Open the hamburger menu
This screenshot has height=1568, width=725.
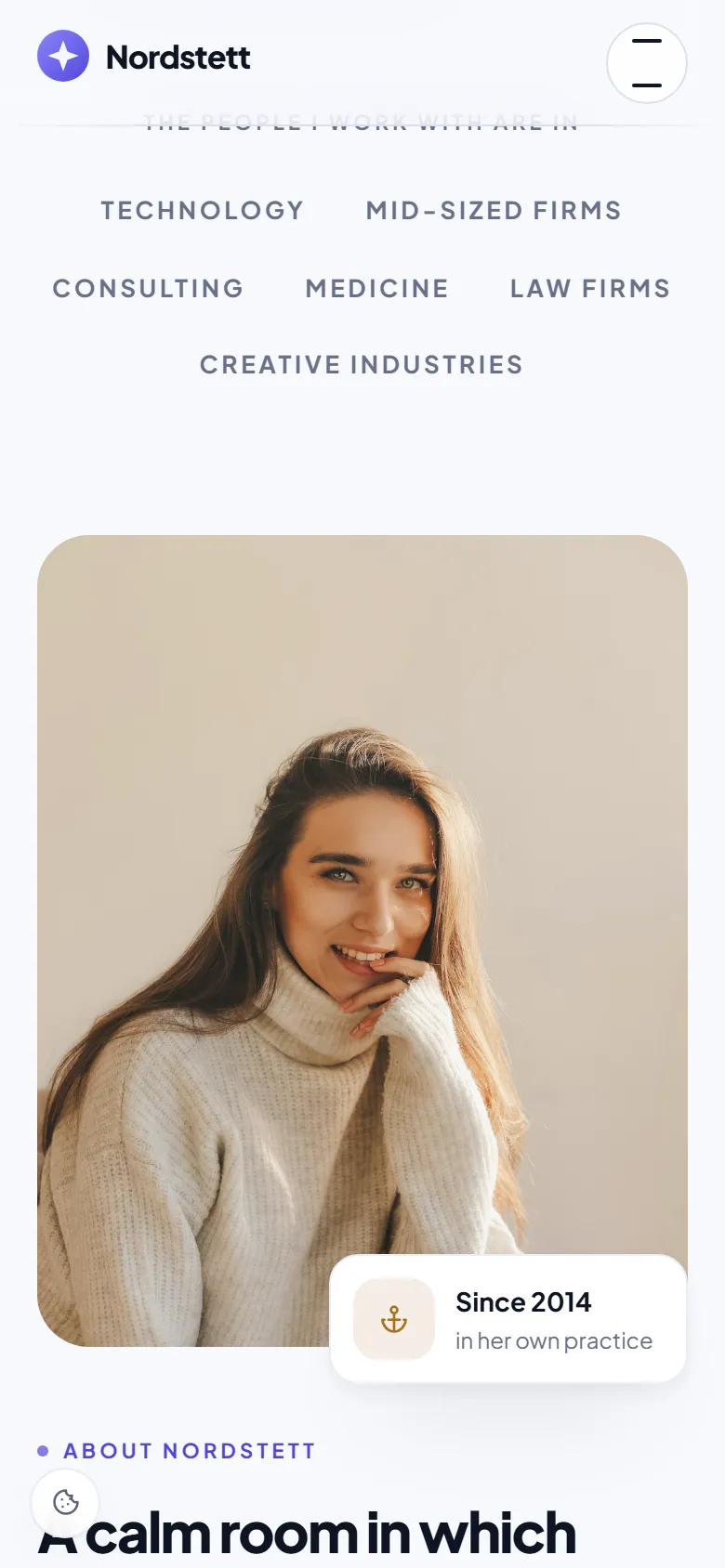[647, 63]
